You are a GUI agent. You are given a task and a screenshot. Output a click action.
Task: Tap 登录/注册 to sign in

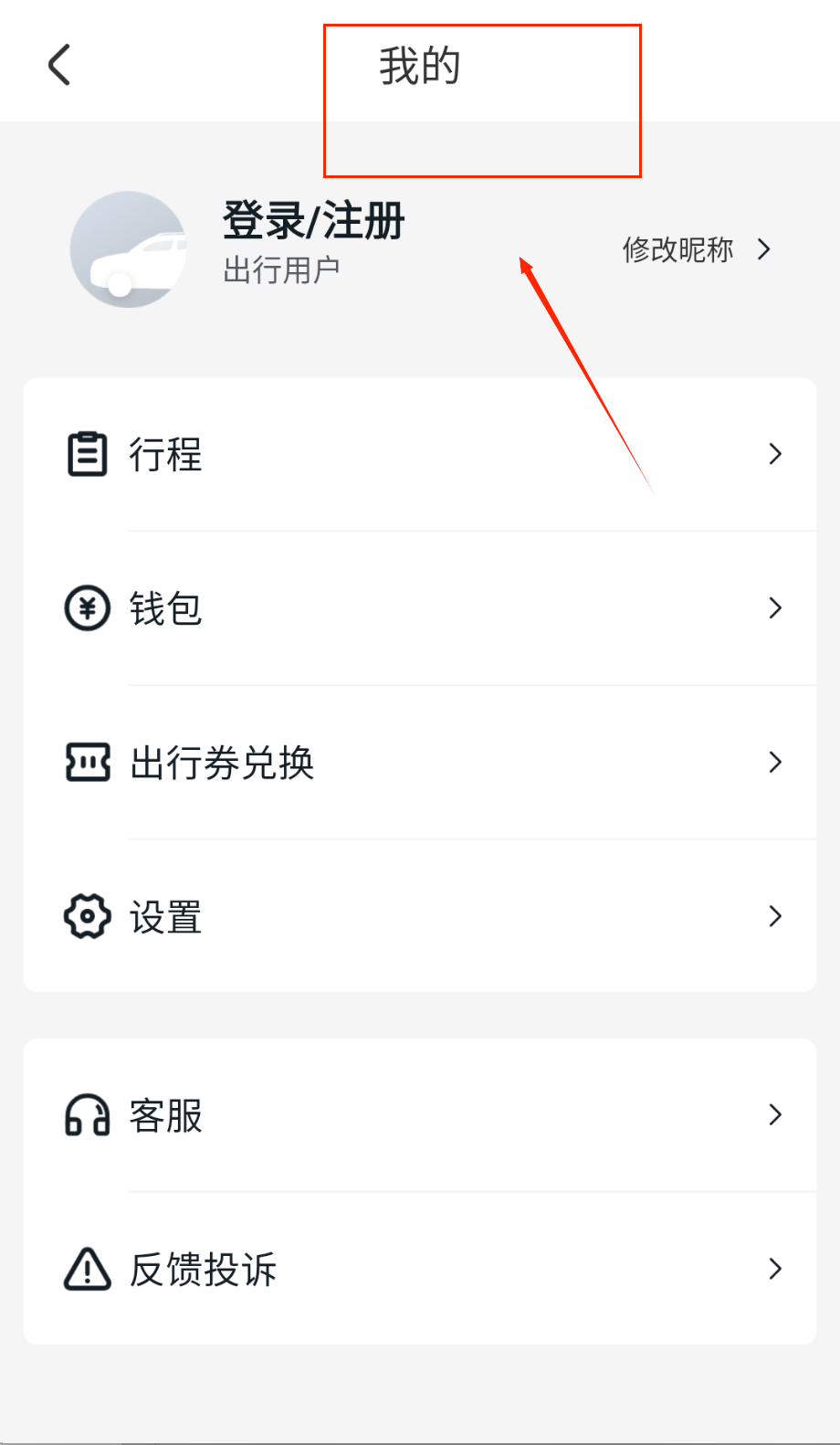click(x=313, y=221)
